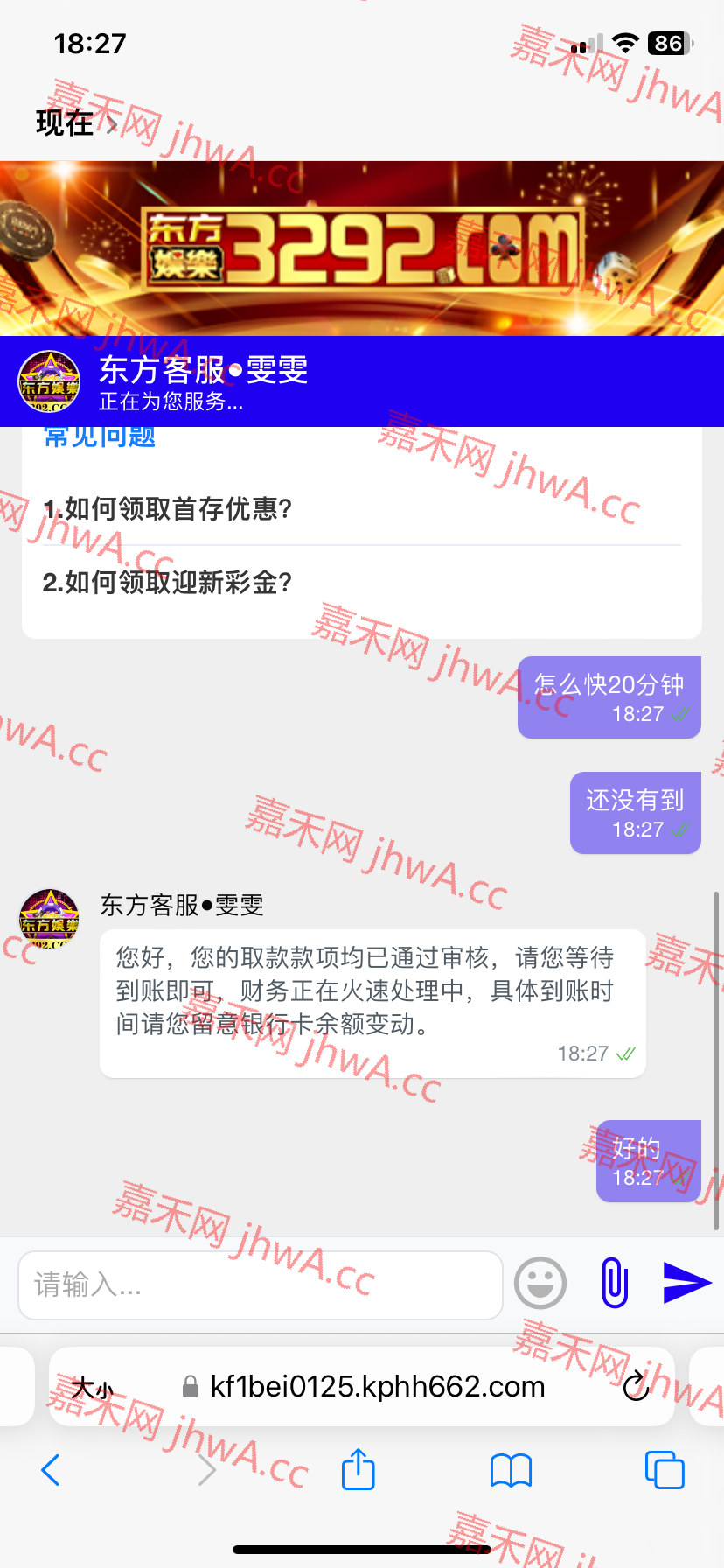Return to the previous app via 现在

pyautogui.click(x=74, y=123)
